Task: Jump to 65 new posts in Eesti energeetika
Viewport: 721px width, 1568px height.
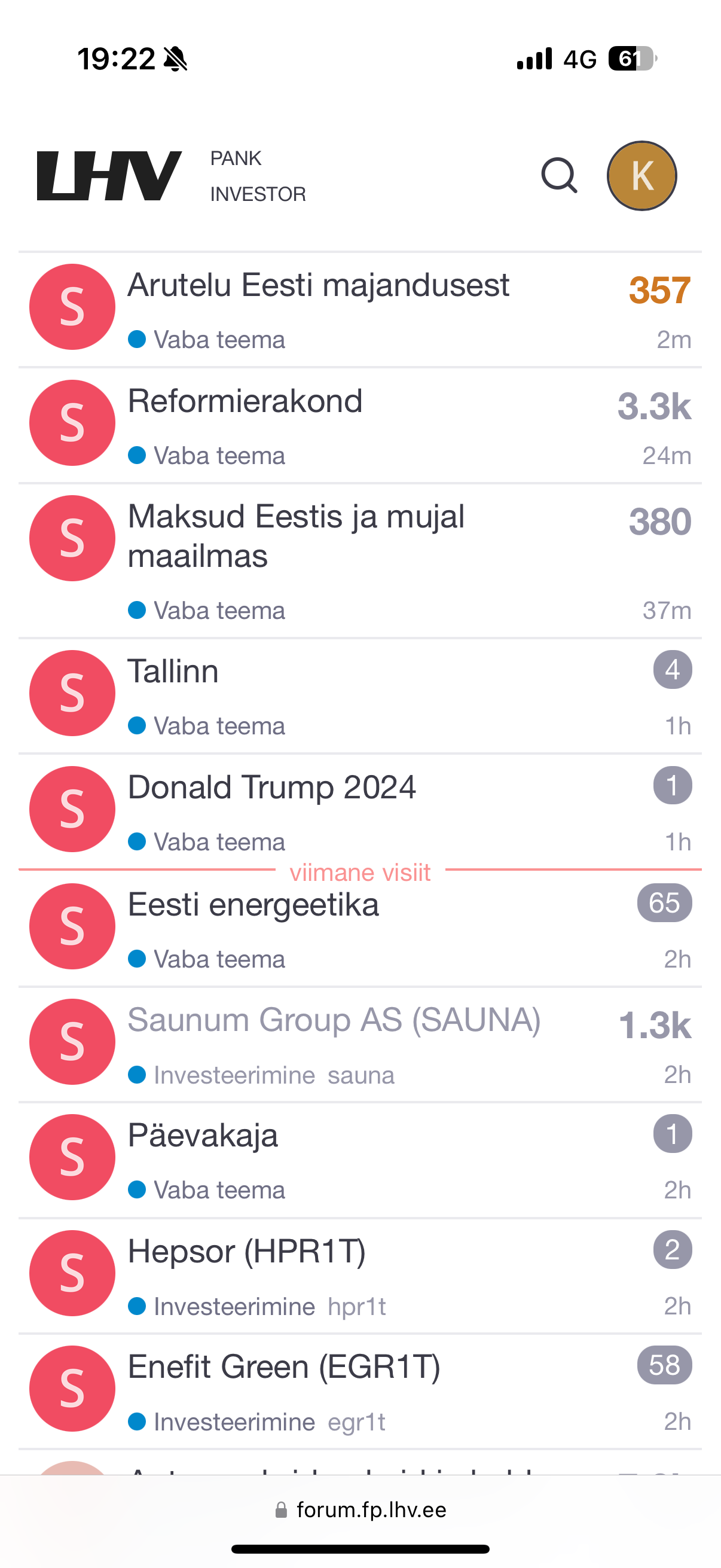Action: (x=664, y=902)
